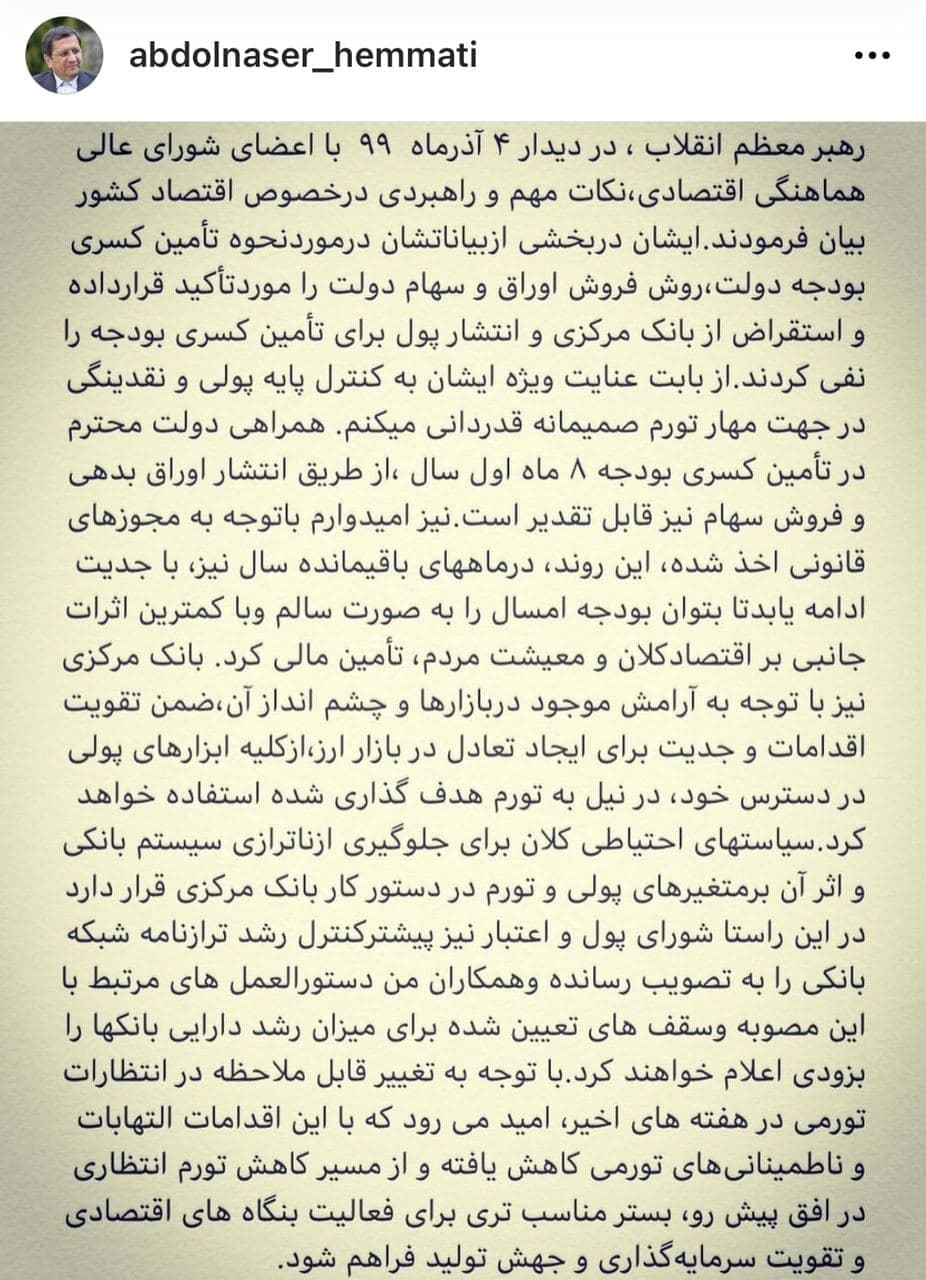
Task: Open the post's three-dot options menu
Action: tap(872, 57)
